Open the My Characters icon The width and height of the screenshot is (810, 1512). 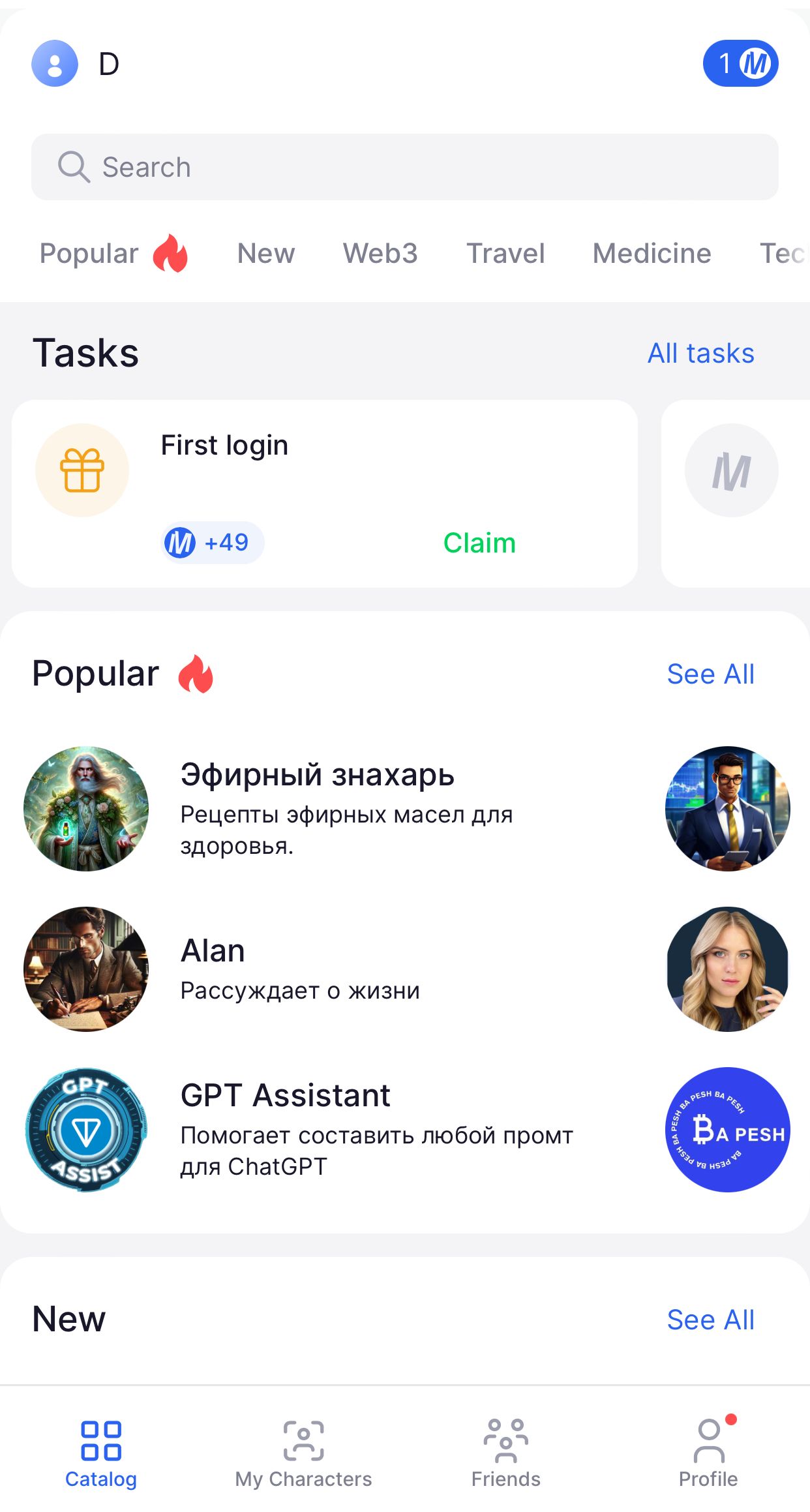tap(303, 1441)
